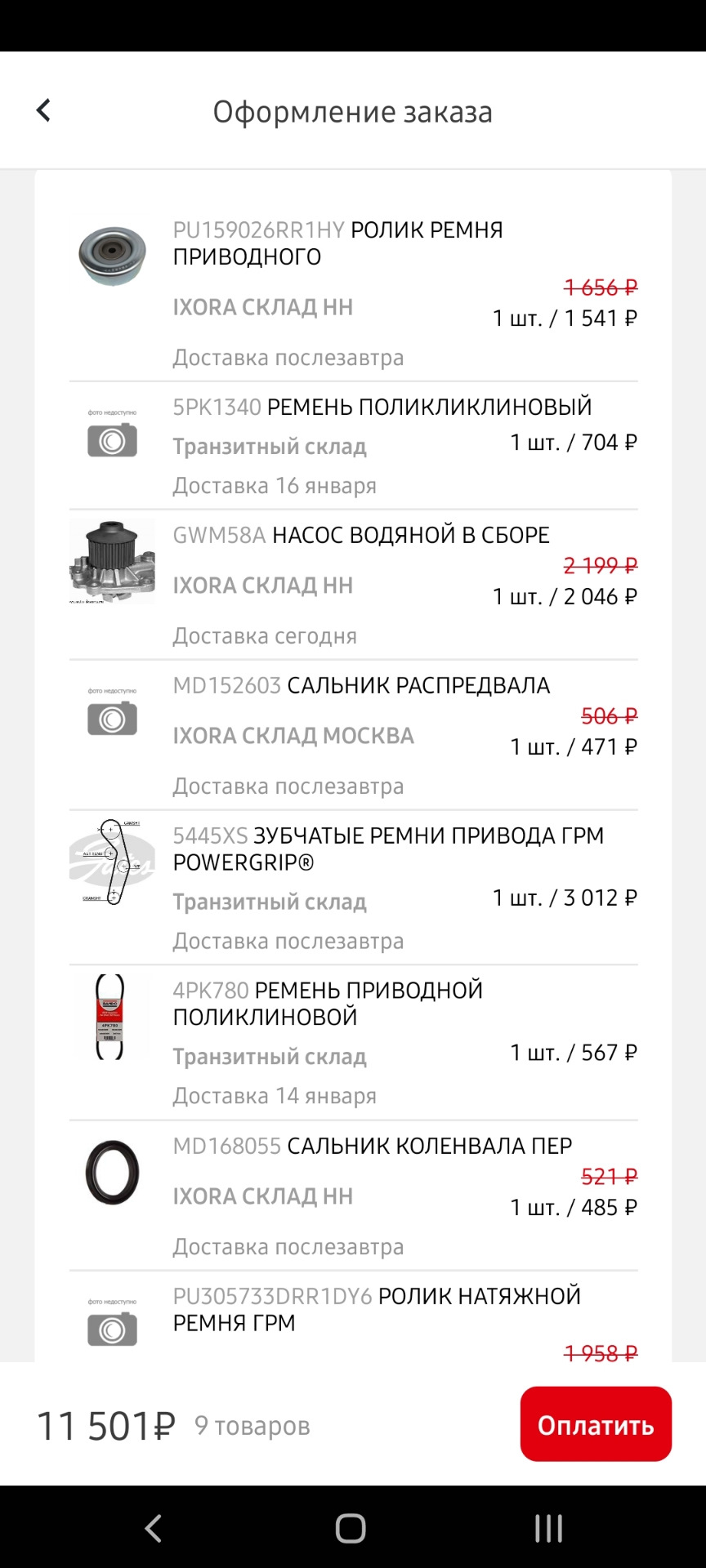The image size is (706, 1568).
Task: Tap the system home button
Action: (351, 1528)
